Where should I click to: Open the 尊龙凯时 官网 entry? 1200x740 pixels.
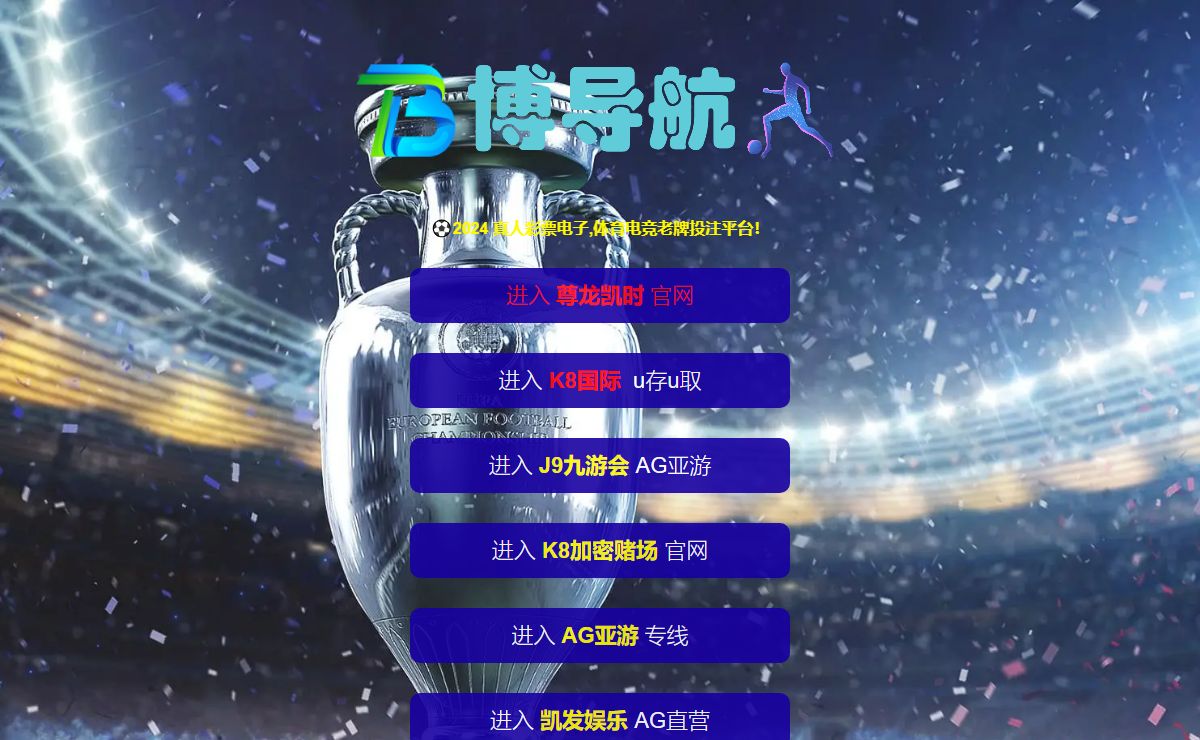click(x=599, y=296)
